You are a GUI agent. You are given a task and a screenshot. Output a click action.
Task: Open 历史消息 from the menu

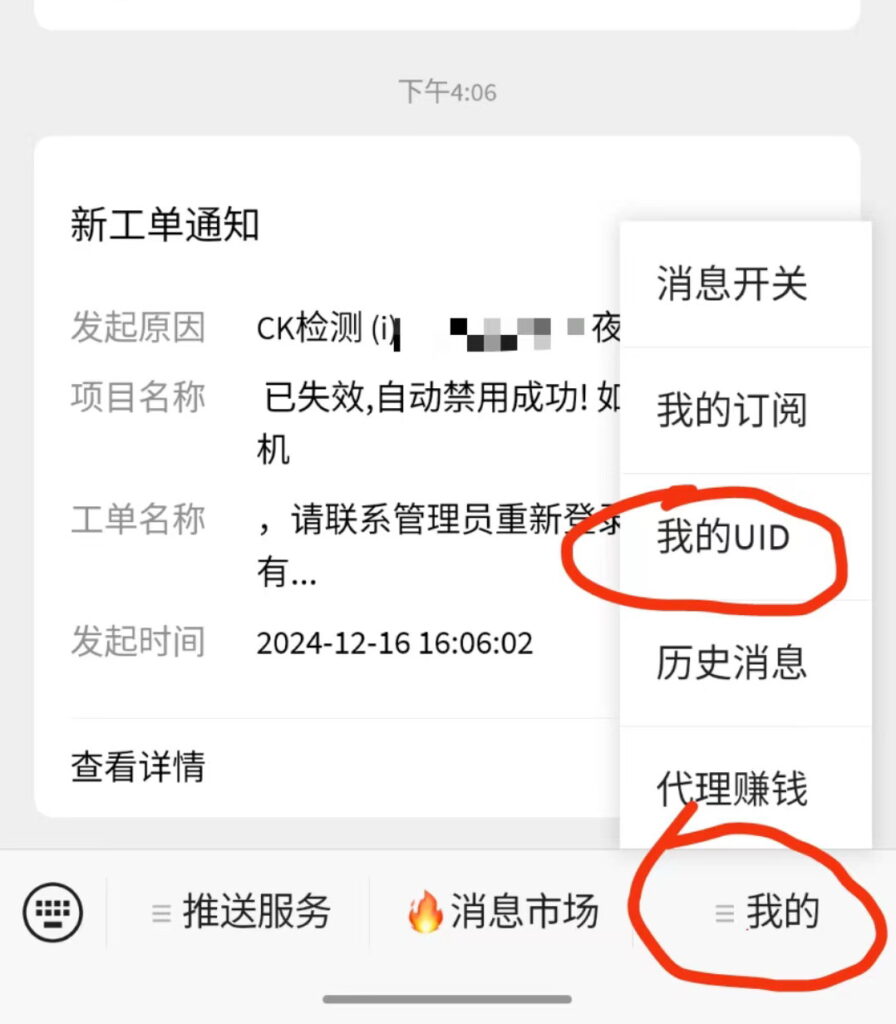[732, 663]
